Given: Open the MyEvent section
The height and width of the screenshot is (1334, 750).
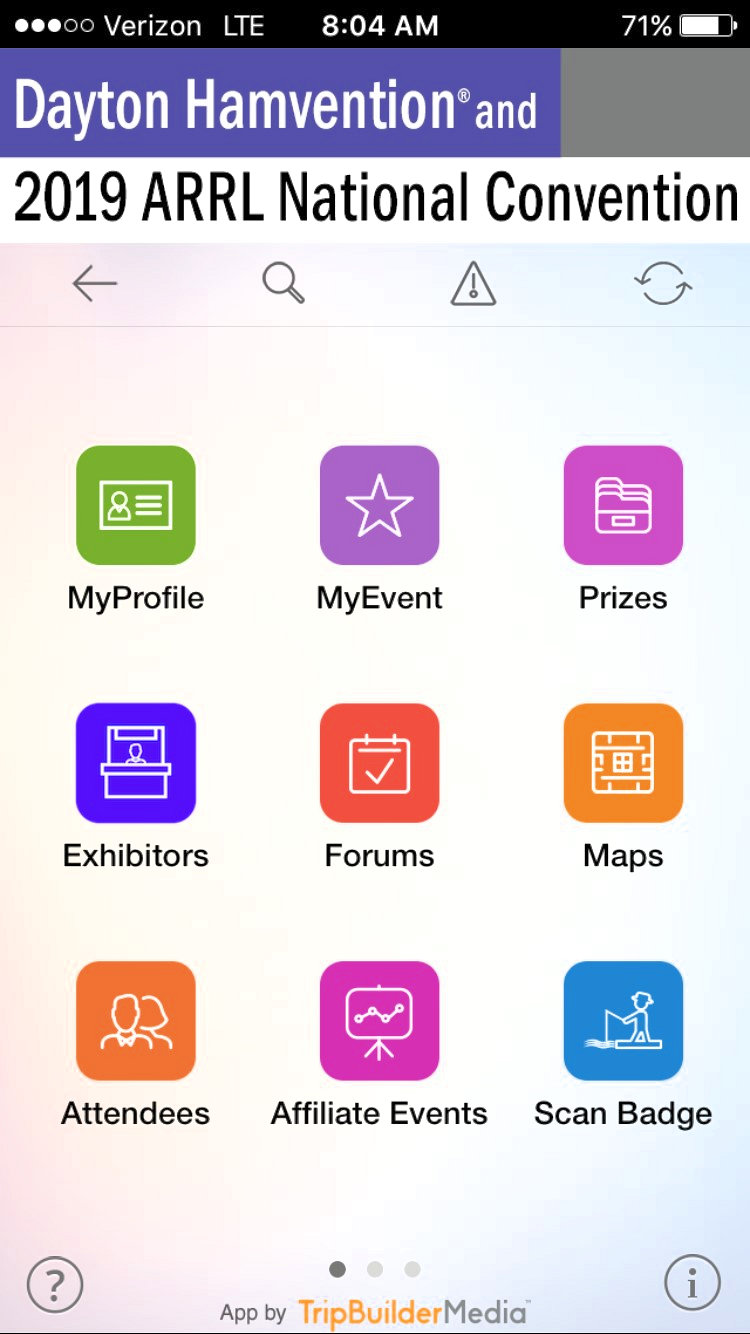Looking at the screenshot, I should [x=379, y=505].
